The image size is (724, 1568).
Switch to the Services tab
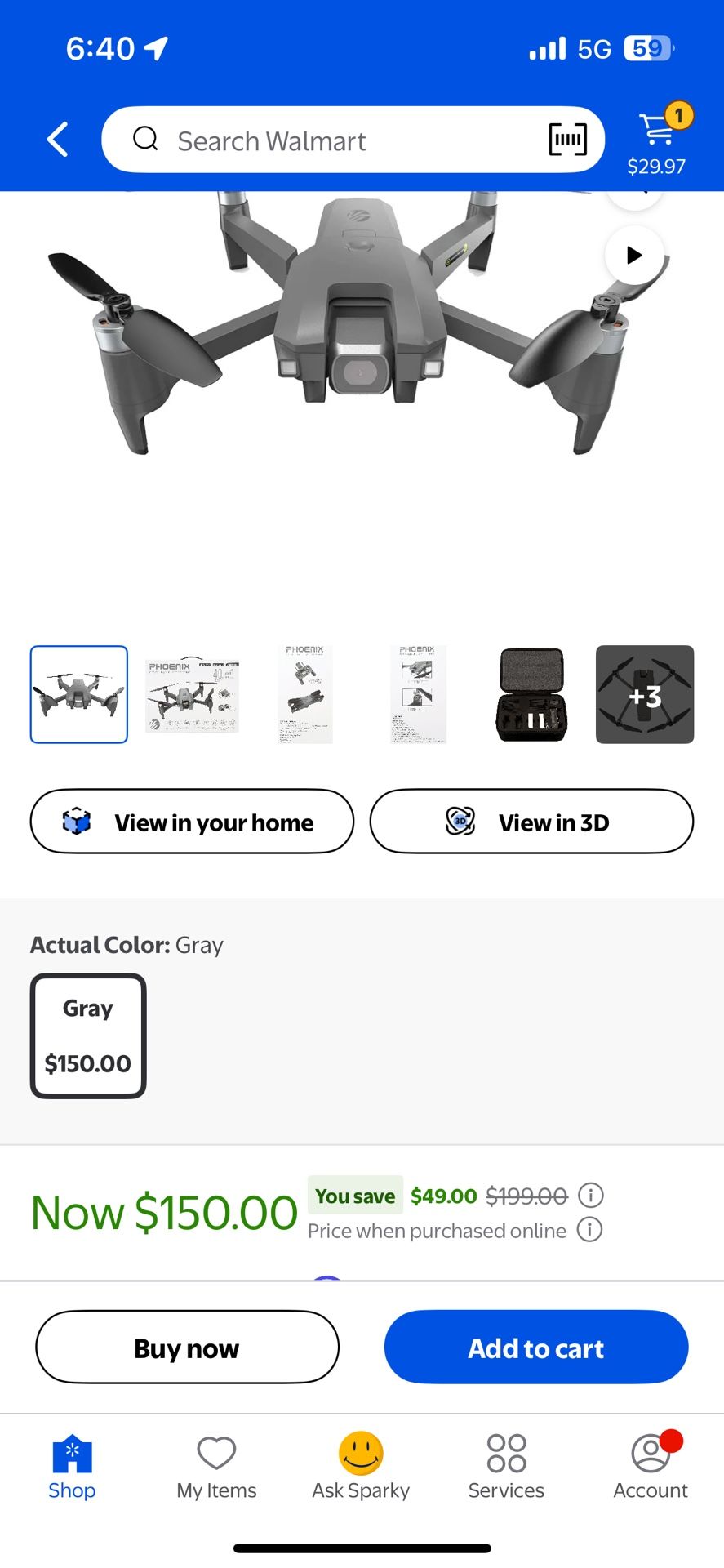pos(506,1468)
